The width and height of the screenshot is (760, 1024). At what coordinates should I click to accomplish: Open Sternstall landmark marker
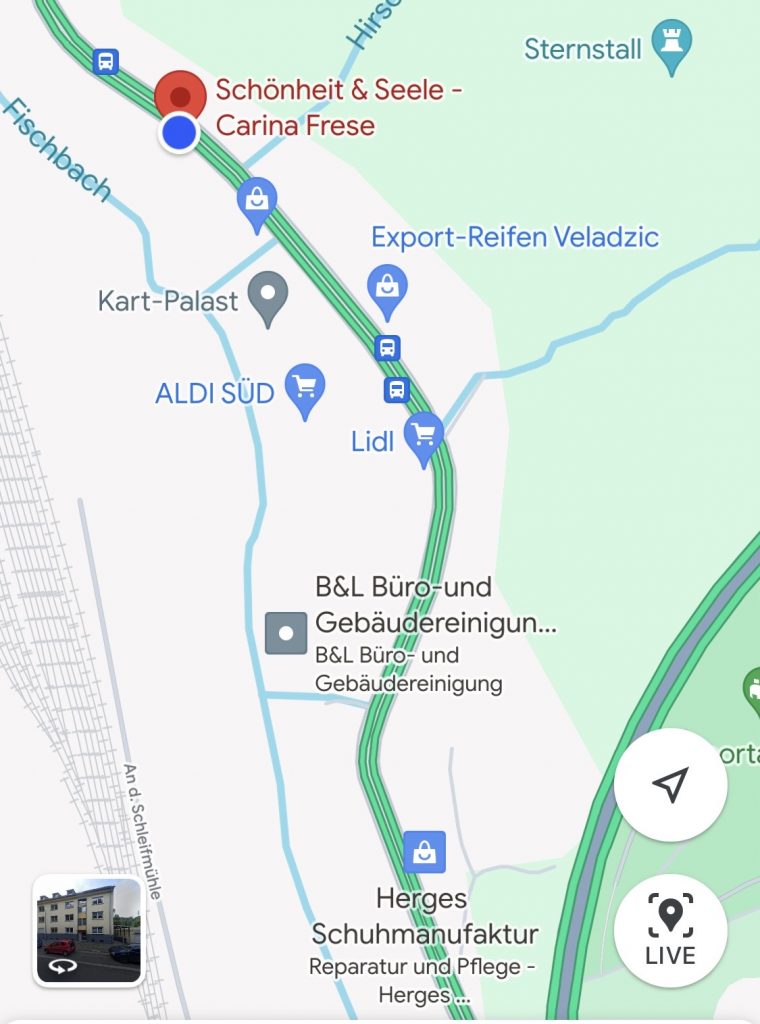click(x=671, y=45)
